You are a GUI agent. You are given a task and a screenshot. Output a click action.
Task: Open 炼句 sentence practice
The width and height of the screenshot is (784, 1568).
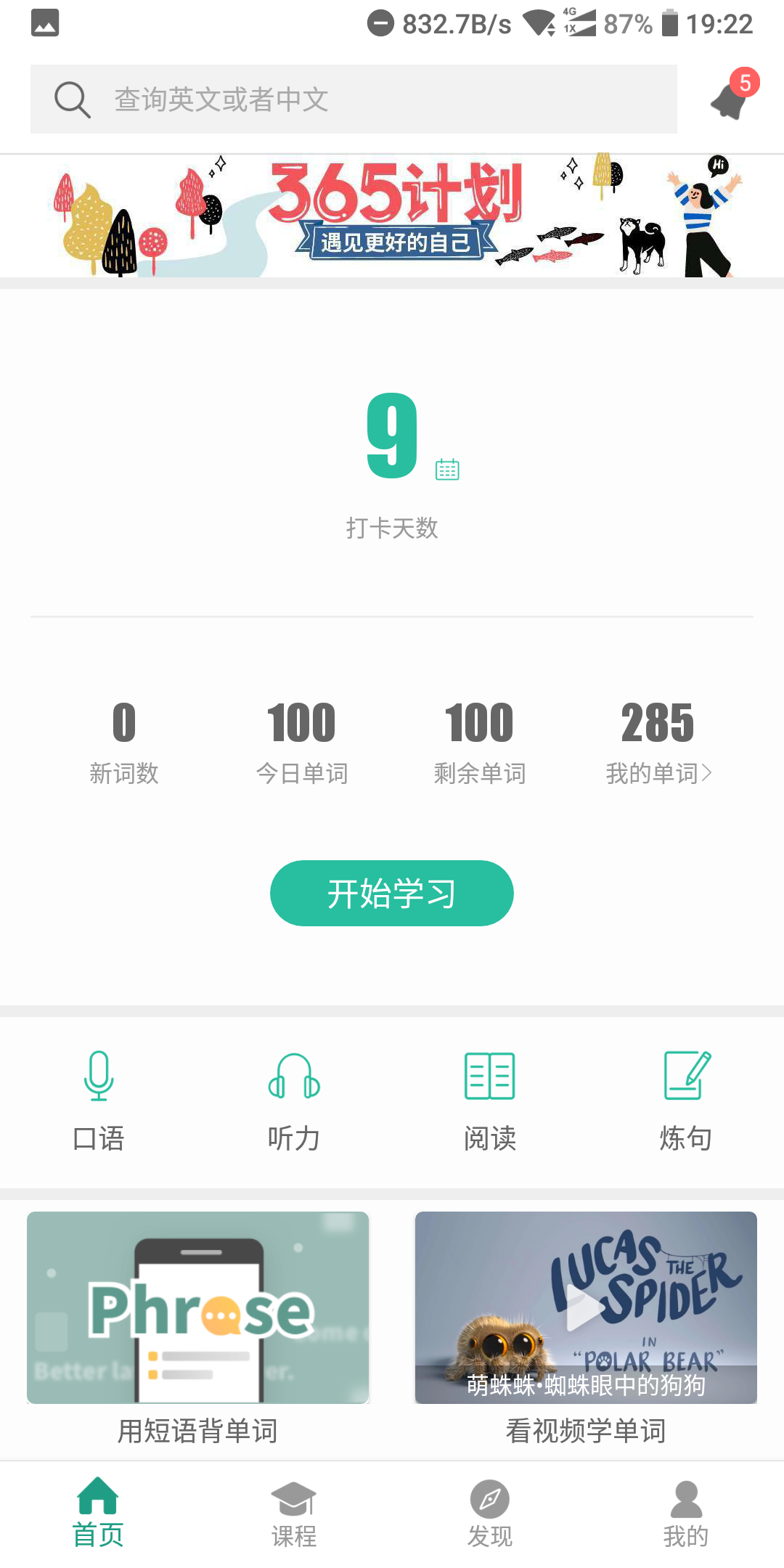pos(685,1101)
